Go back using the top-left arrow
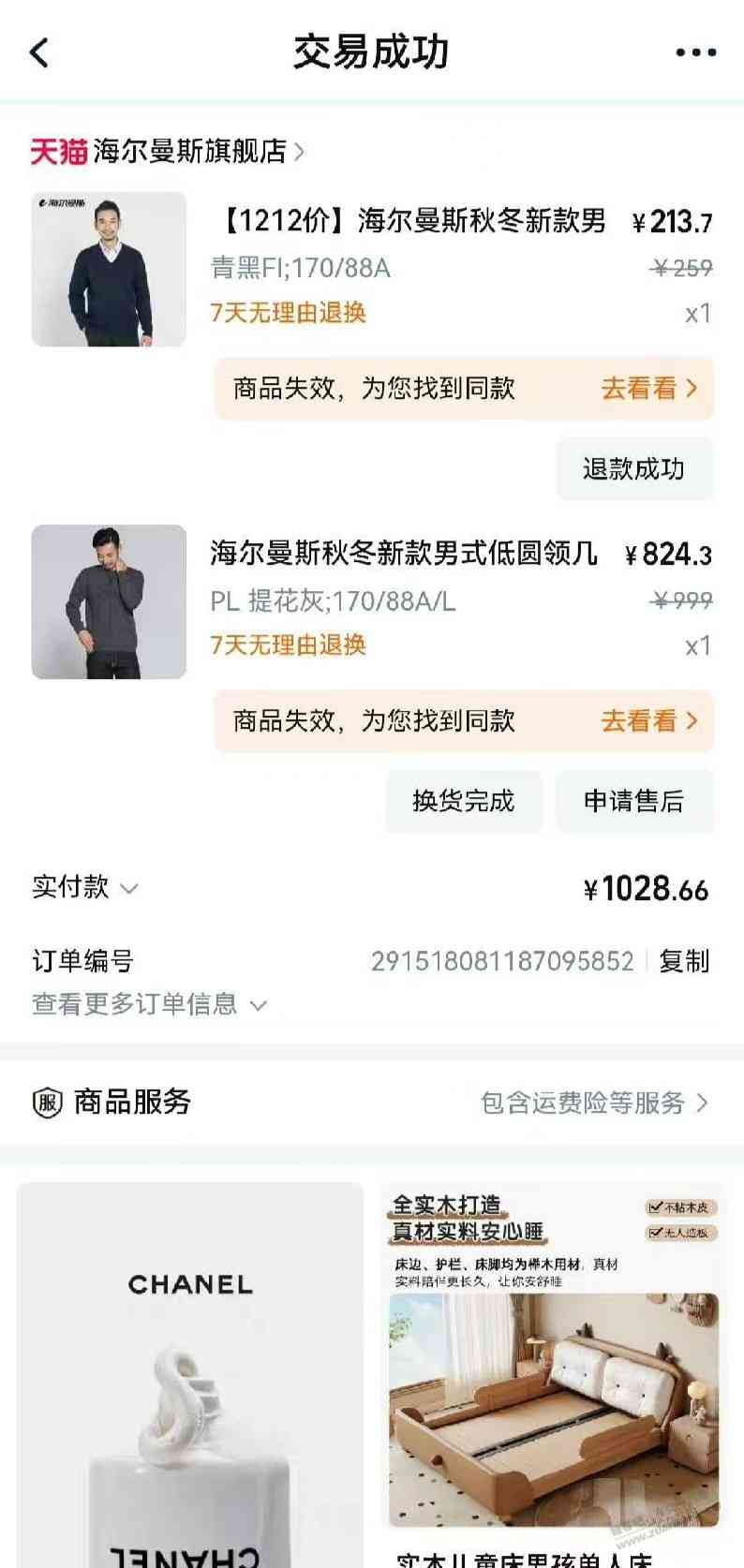The height and width of the screenshot is (1568, 744). 39,53
